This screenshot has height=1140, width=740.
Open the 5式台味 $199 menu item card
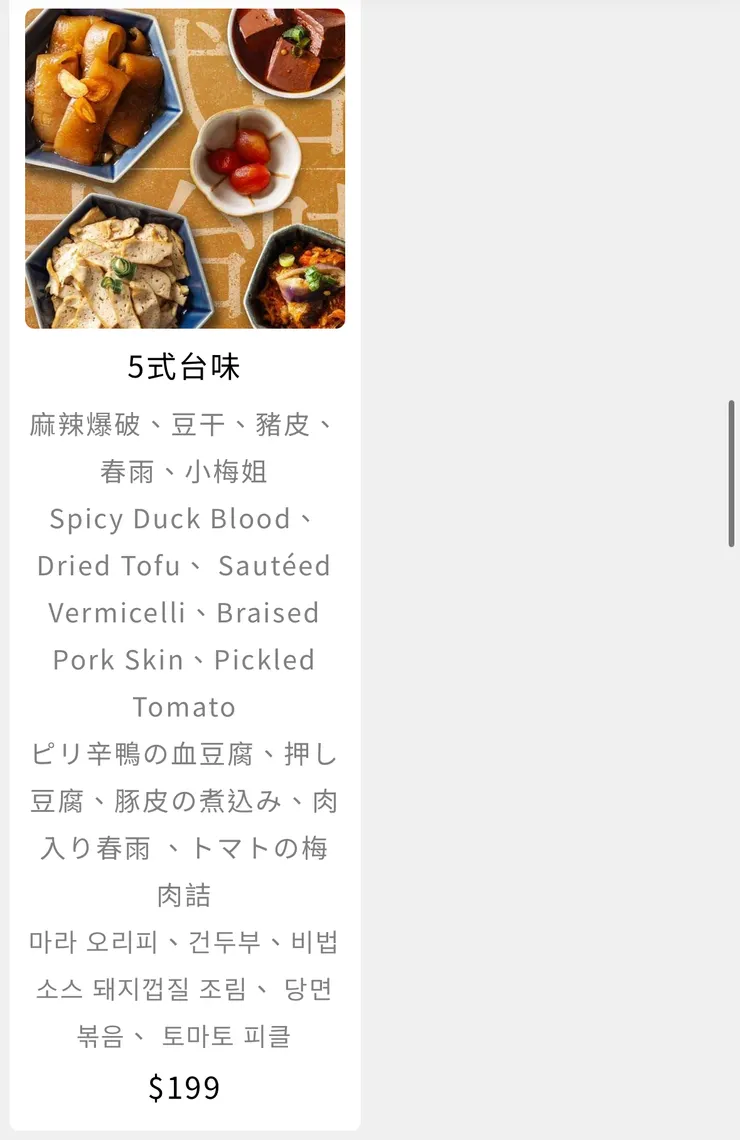pos(184,367)
